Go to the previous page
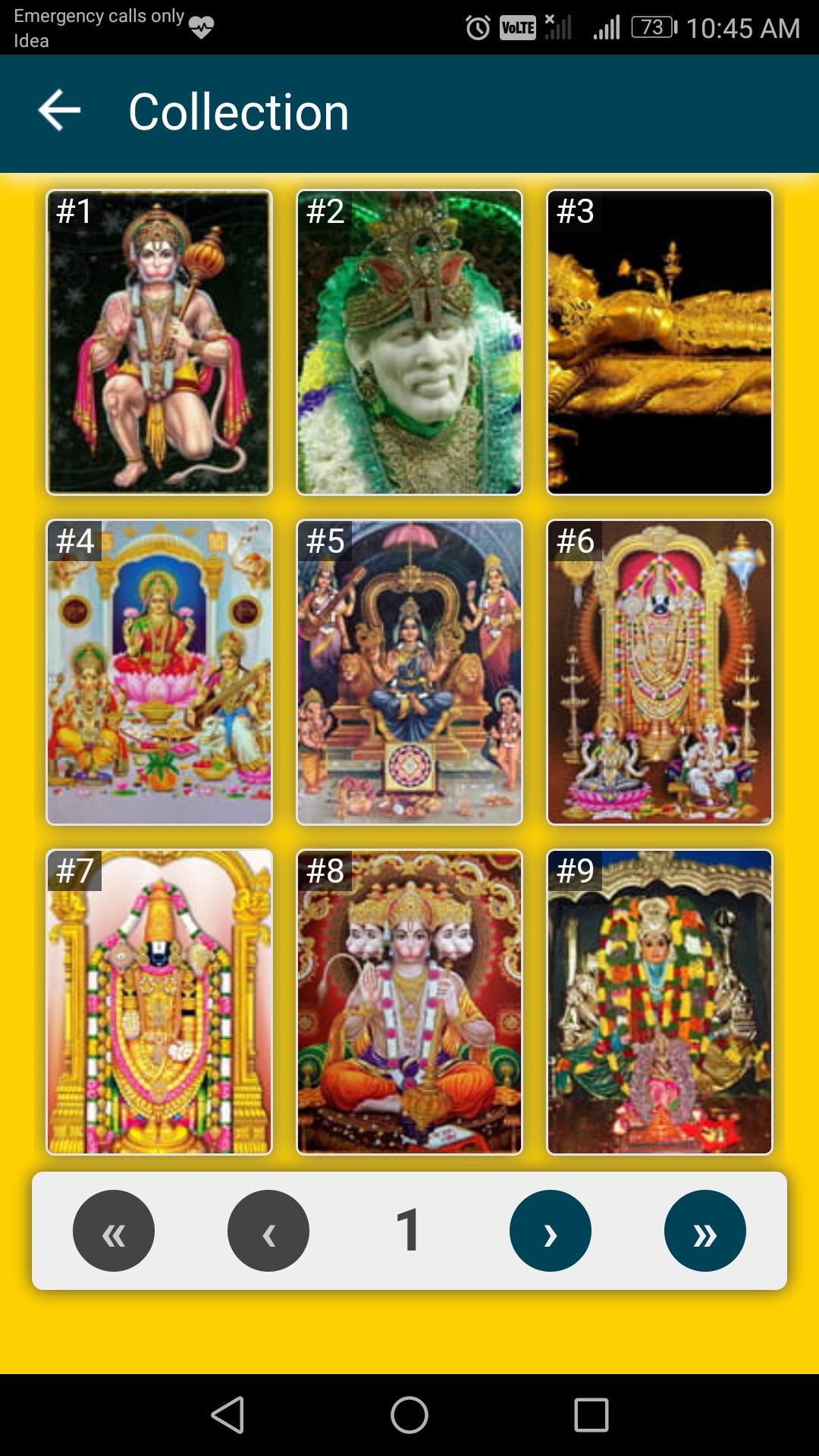 268,1231
